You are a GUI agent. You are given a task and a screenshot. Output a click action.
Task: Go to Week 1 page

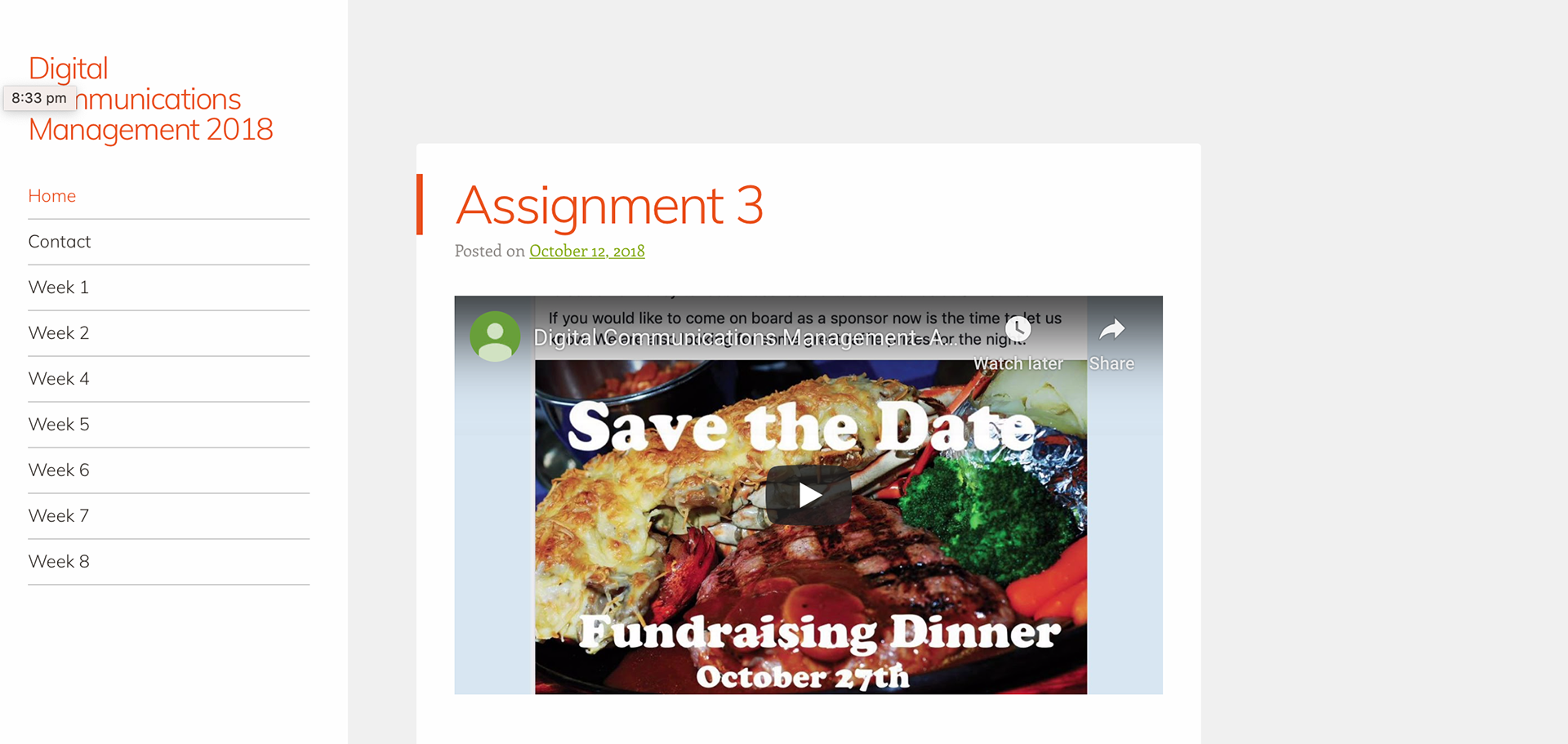point(59,287)
